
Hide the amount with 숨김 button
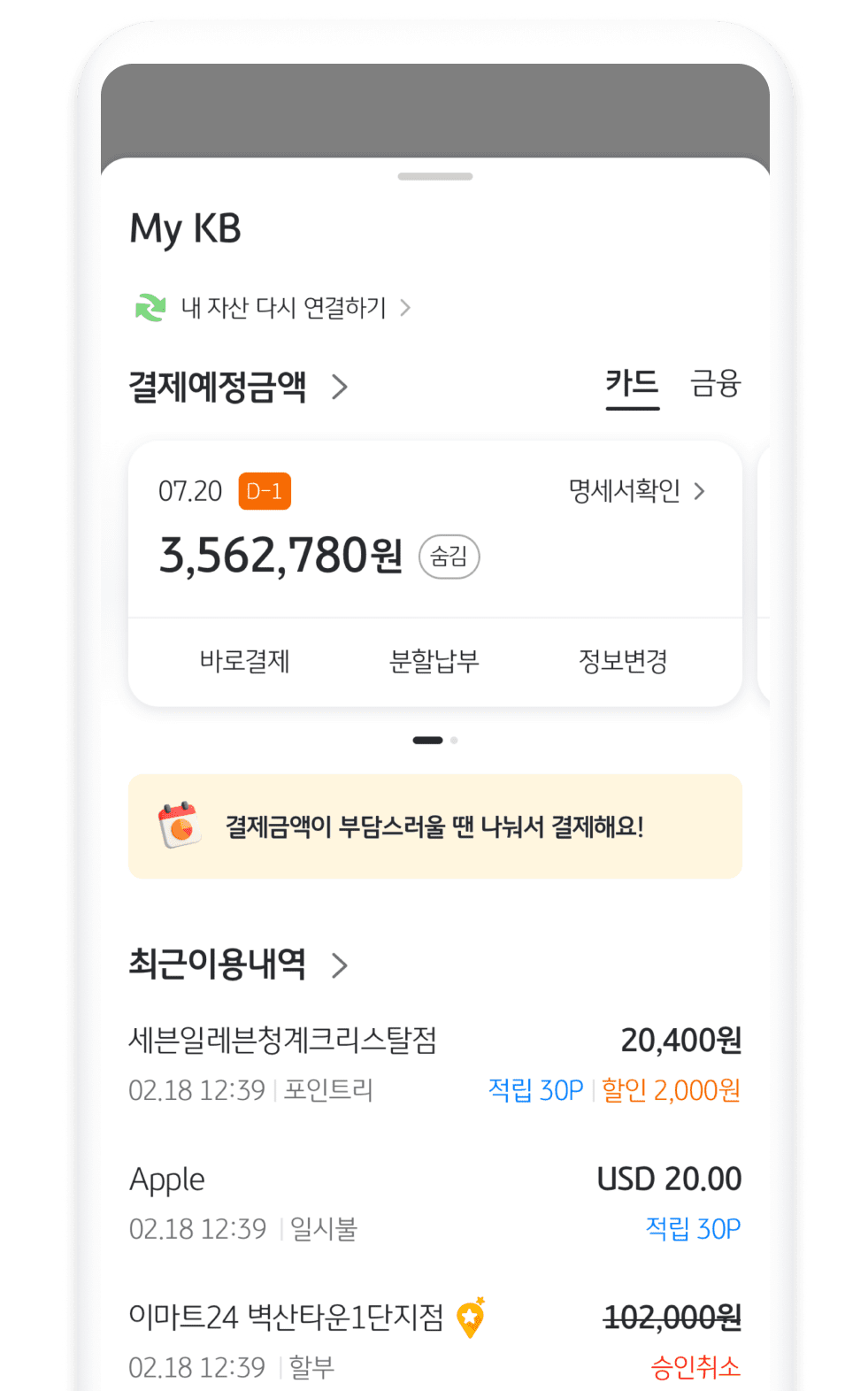[449, 557]
